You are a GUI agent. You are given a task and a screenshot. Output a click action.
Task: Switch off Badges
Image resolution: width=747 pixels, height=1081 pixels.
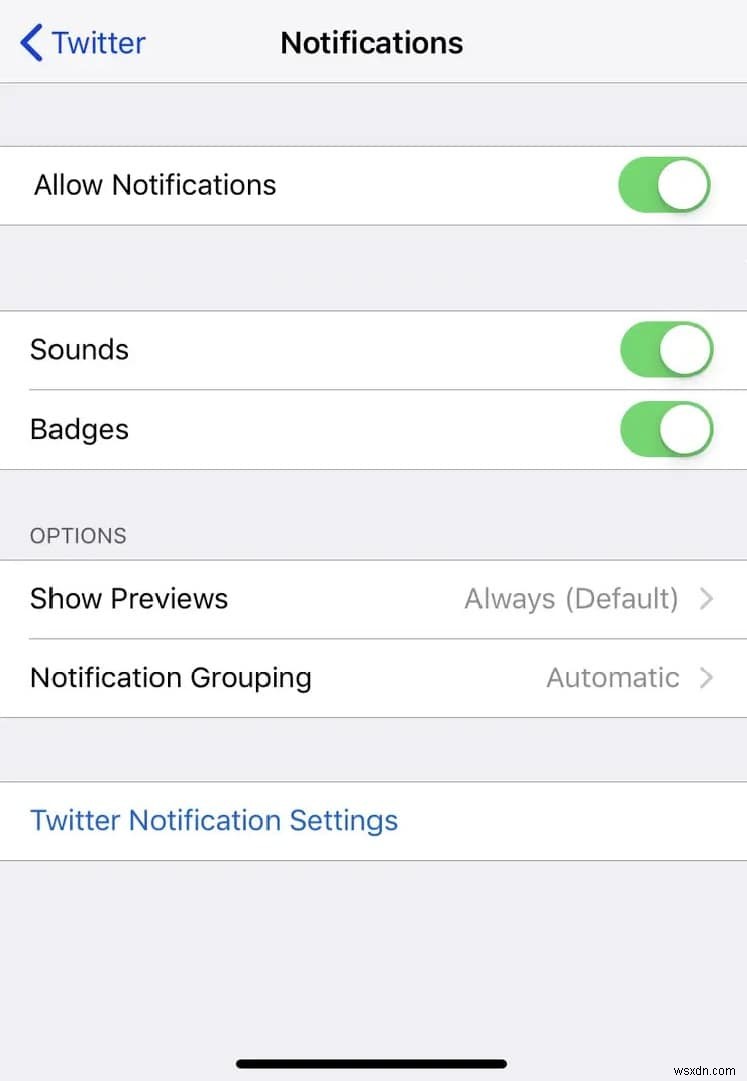click(666, 429)
